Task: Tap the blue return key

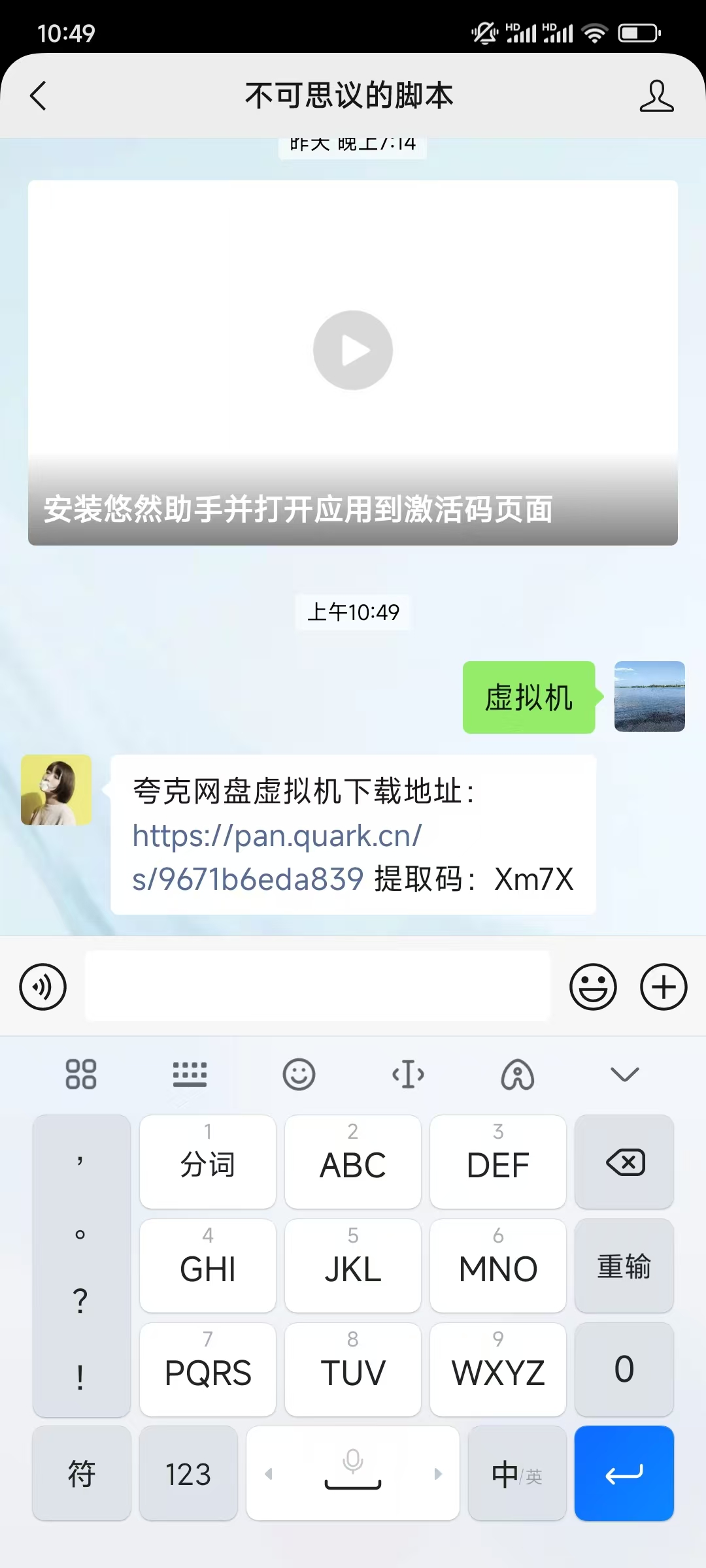Action: [624, 1474]
